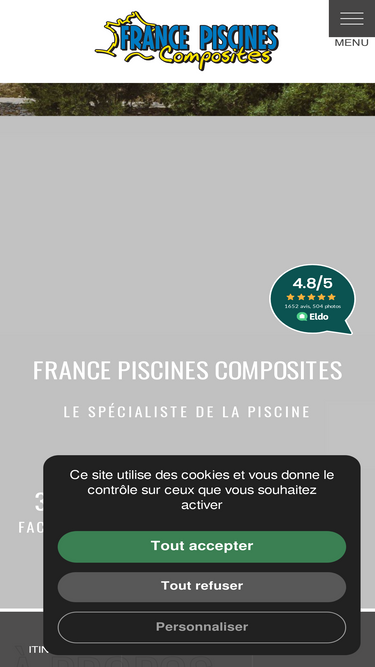The height and width of the screenshot is (667, 375).
Task: Refuse all cookies with Tout refuser
Action: [x=202, y=587]
